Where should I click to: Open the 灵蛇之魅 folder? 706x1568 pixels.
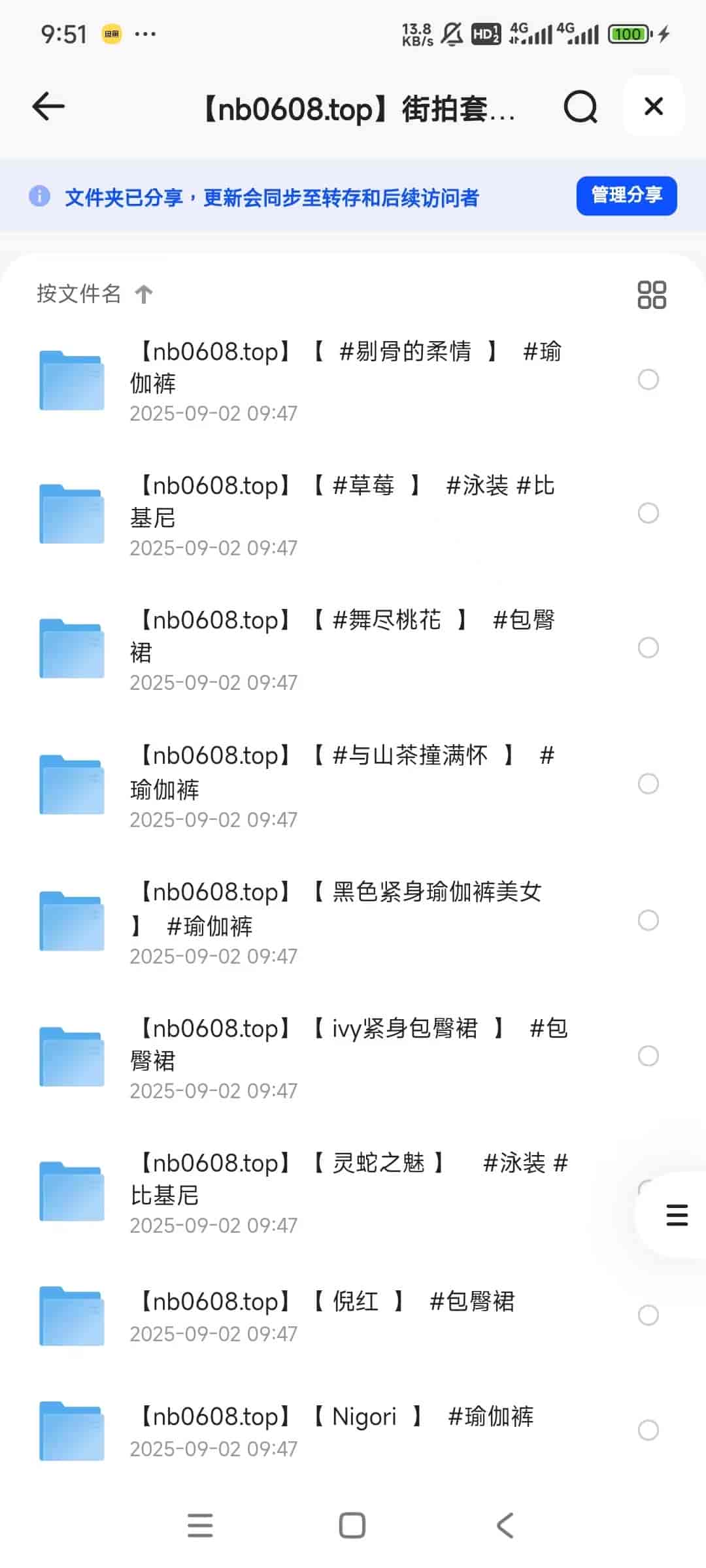coord(346,1191)
